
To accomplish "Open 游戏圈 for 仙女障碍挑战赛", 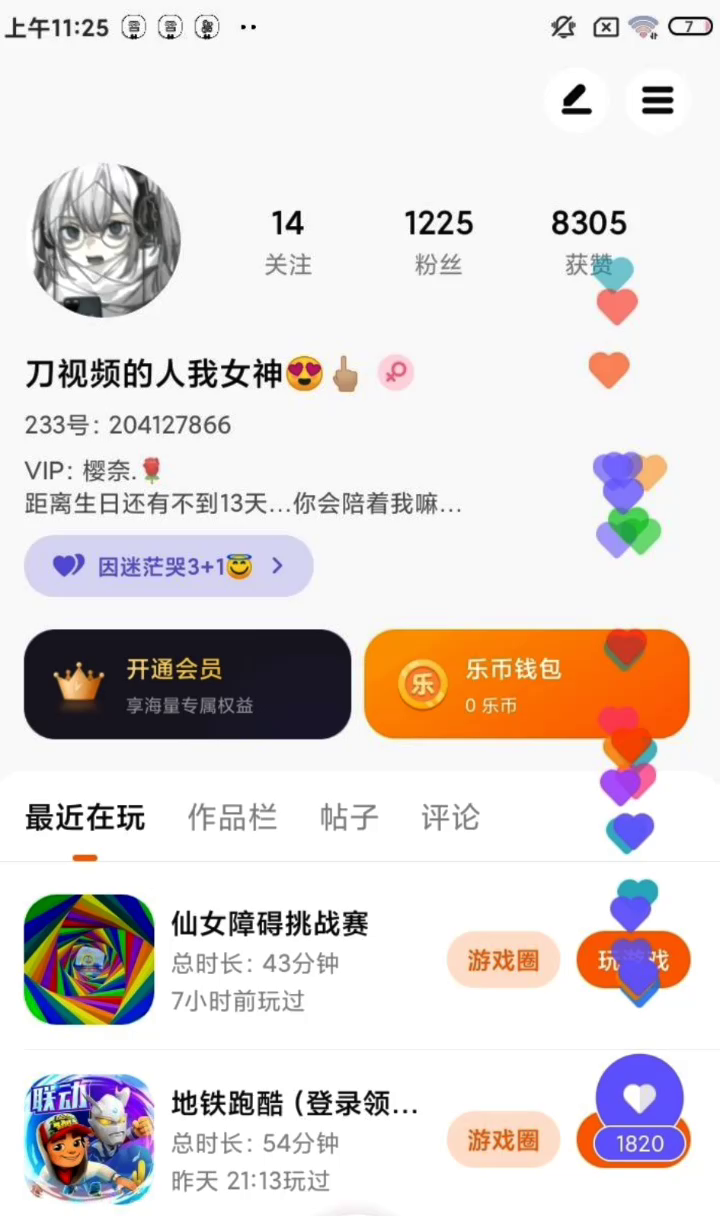I will (x=503, y=960).
